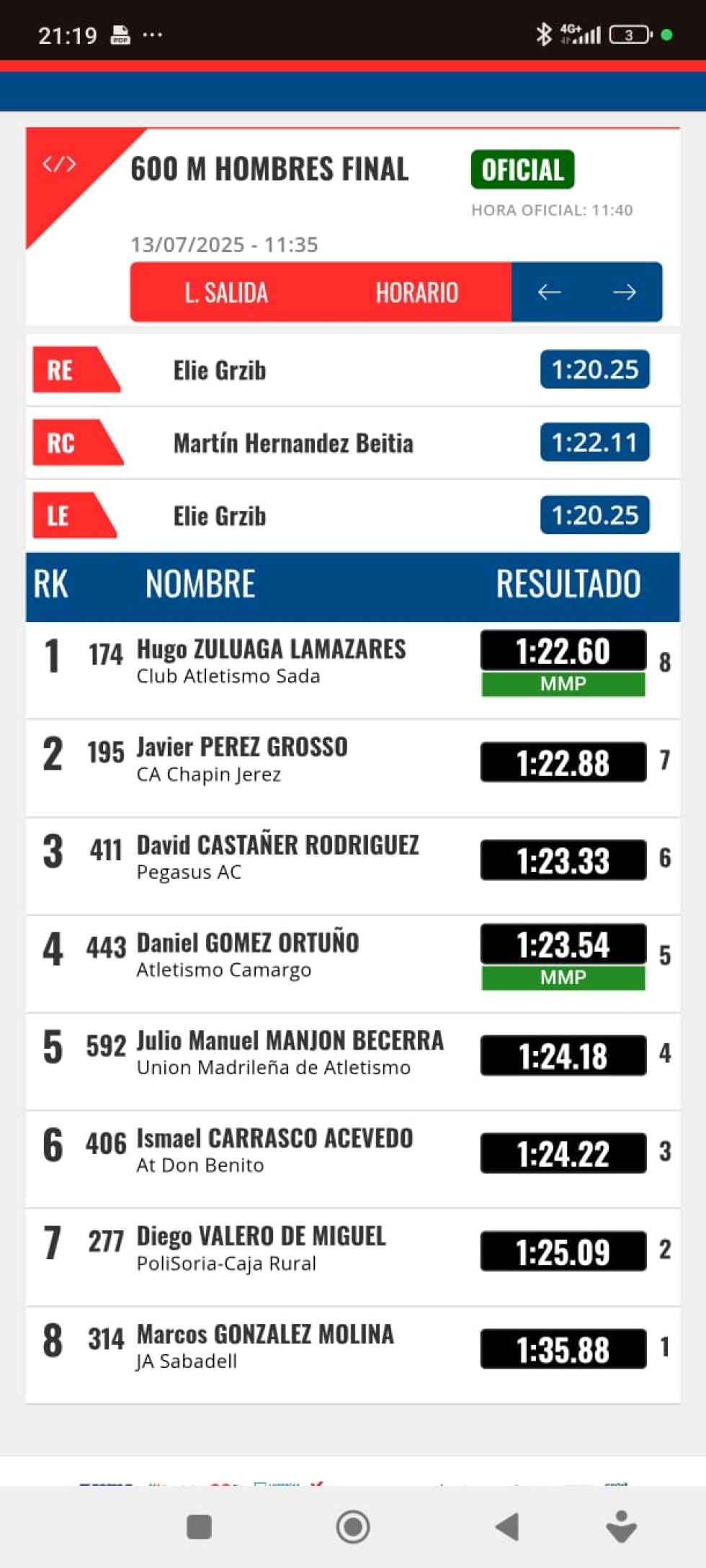
Task: Go to the next event arrow
Action: (x=624, y=292)
